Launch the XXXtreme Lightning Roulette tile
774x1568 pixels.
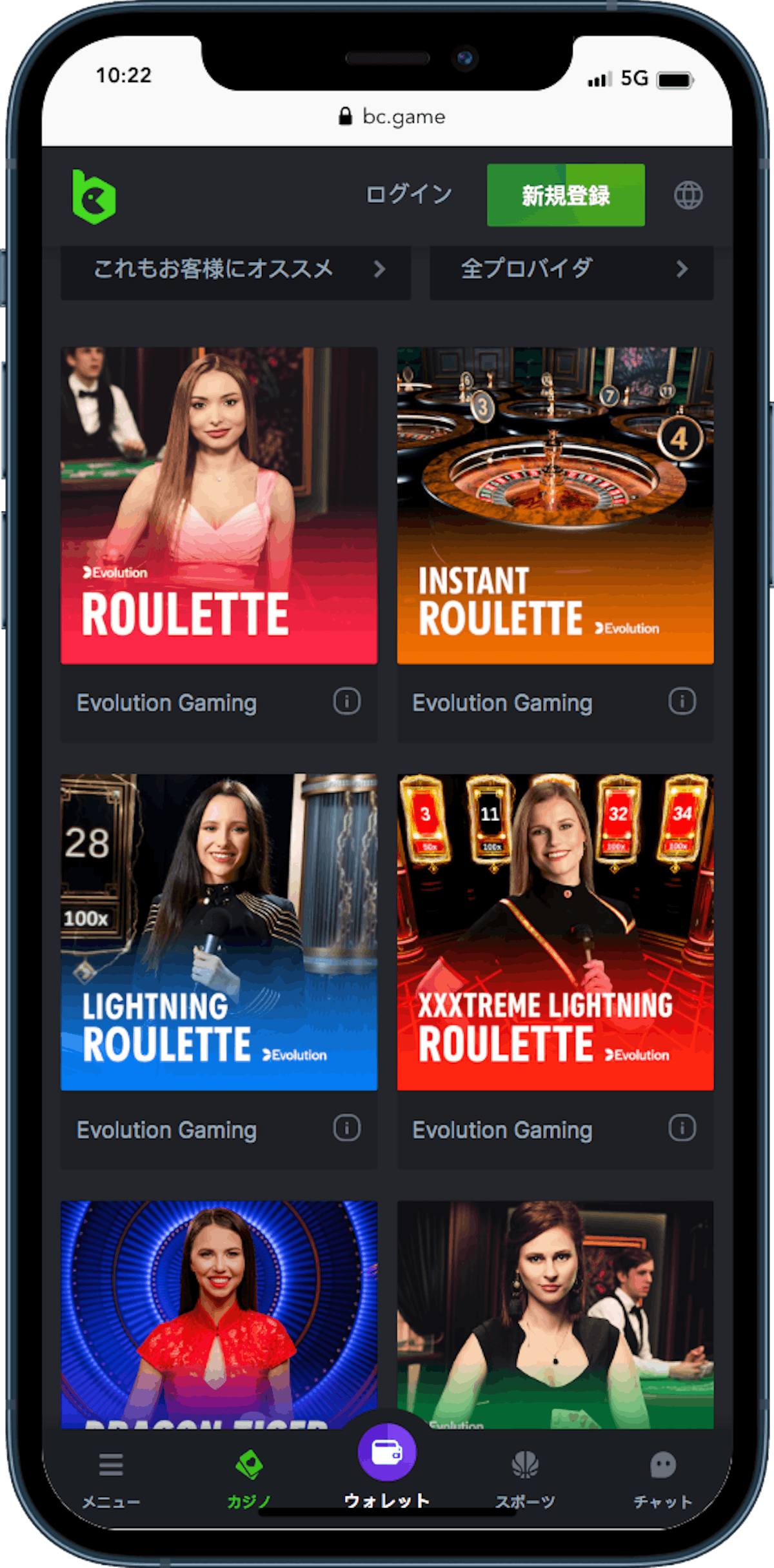[x=555, y=932]
